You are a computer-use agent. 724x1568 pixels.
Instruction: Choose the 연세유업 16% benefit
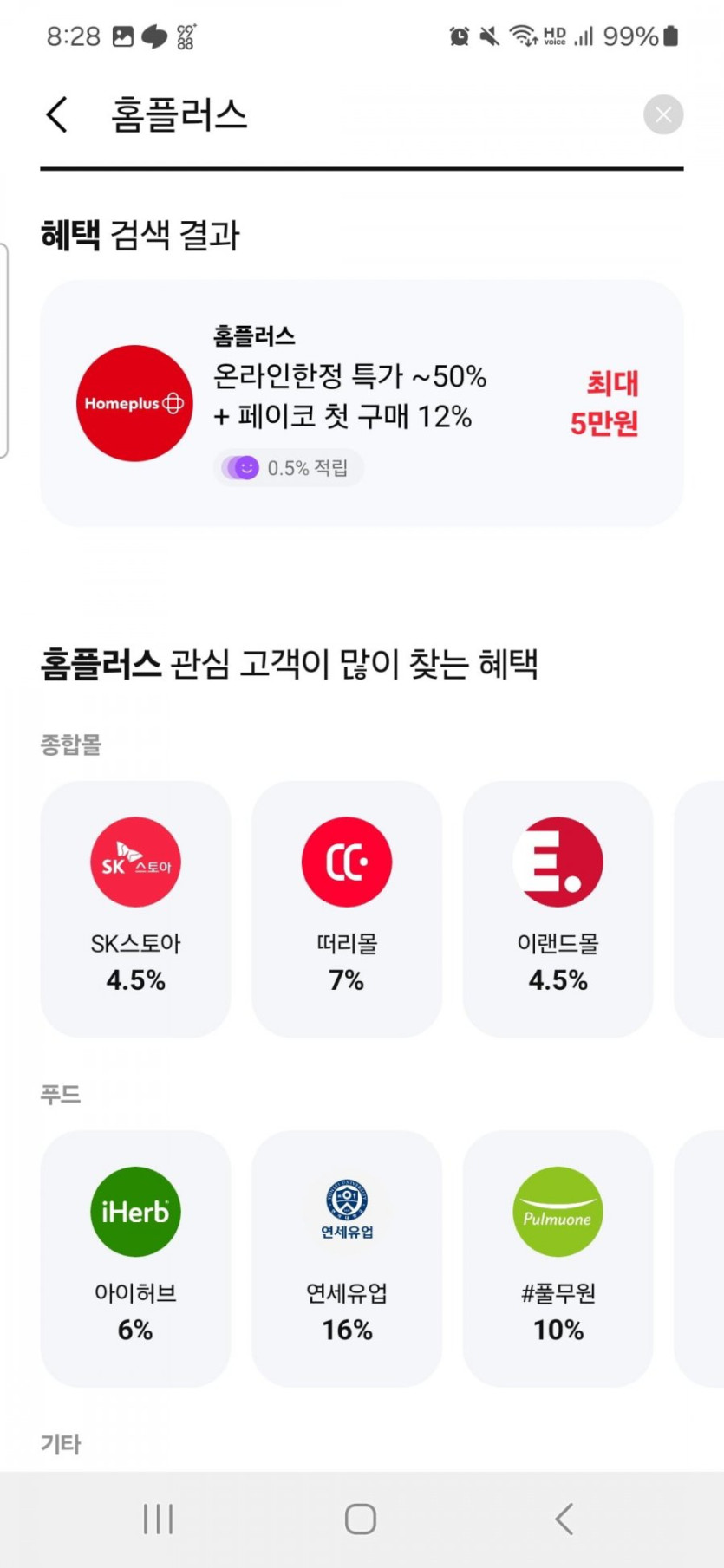coord(347,1257)
